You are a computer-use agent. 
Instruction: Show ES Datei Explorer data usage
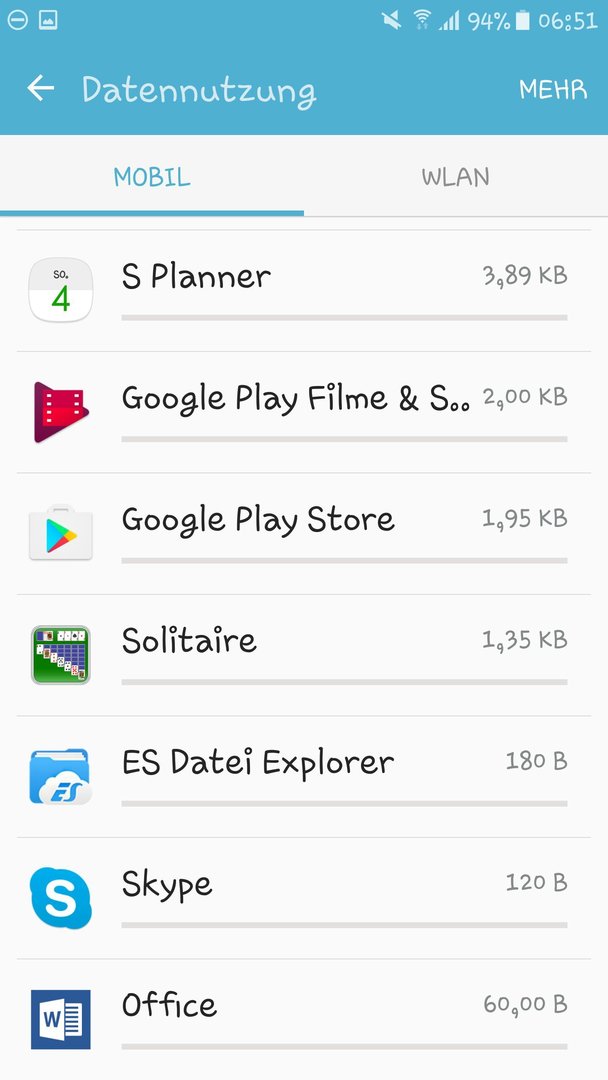[x=304, y=777]
